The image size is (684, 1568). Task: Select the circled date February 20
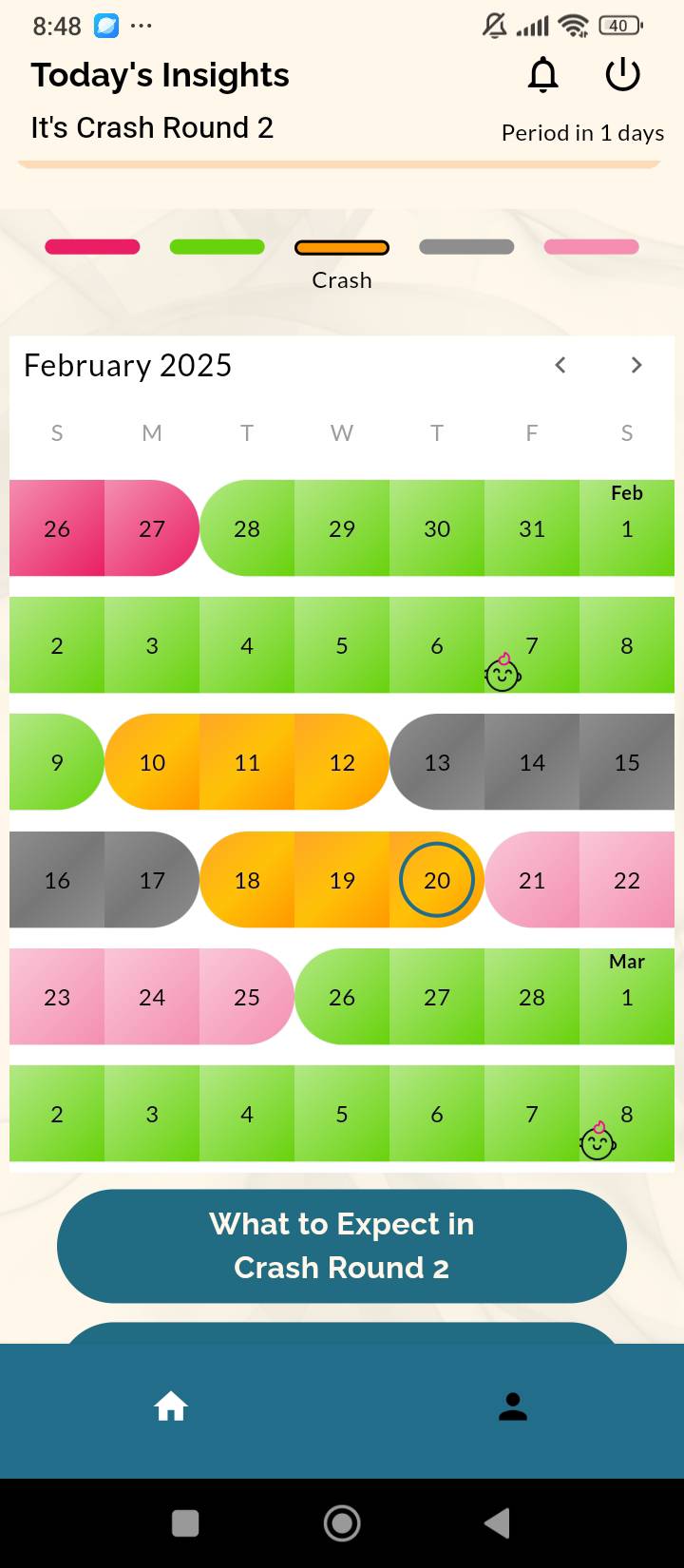[x=437, y=880]
